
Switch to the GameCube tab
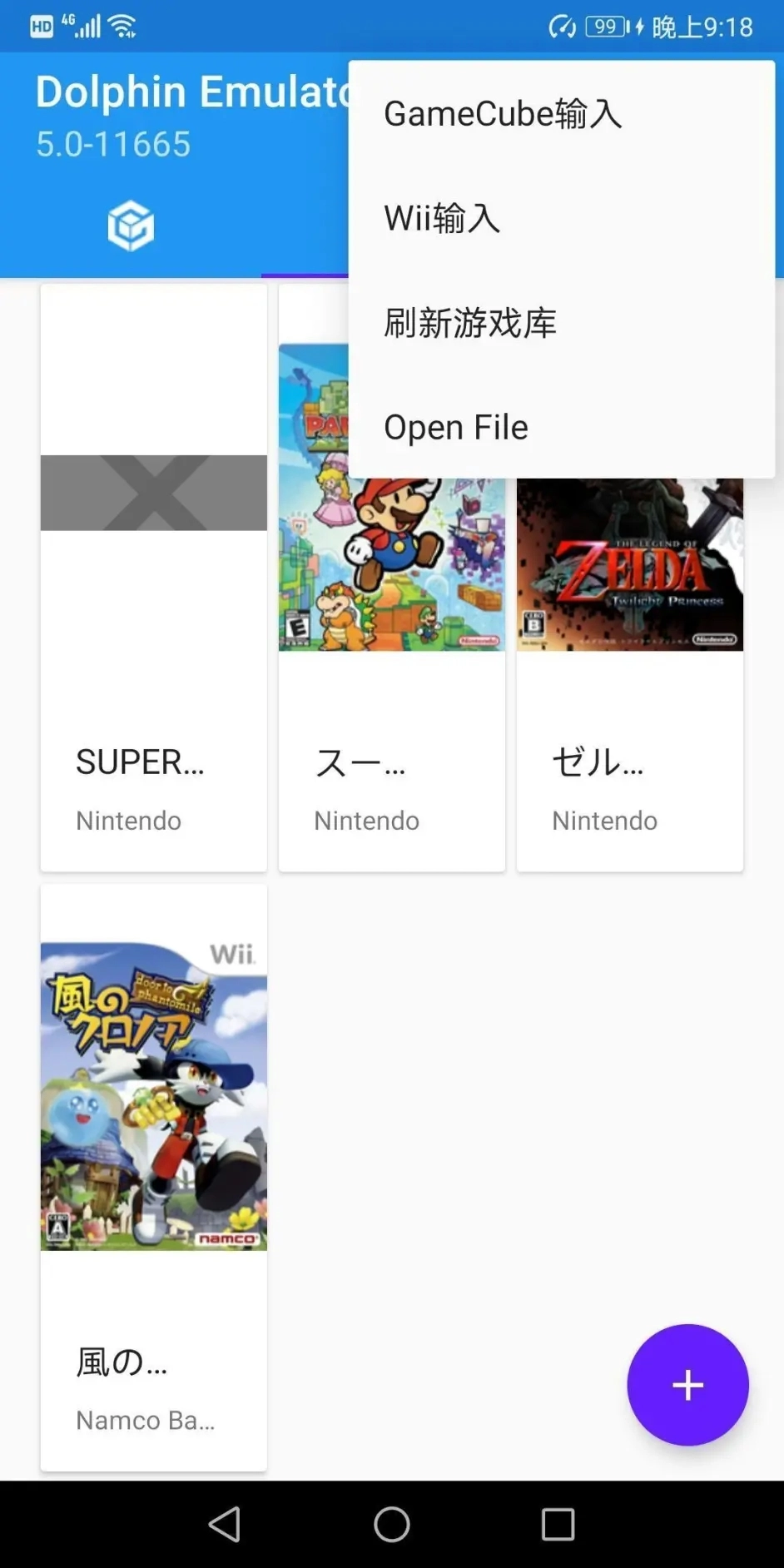tap(131, 226)
